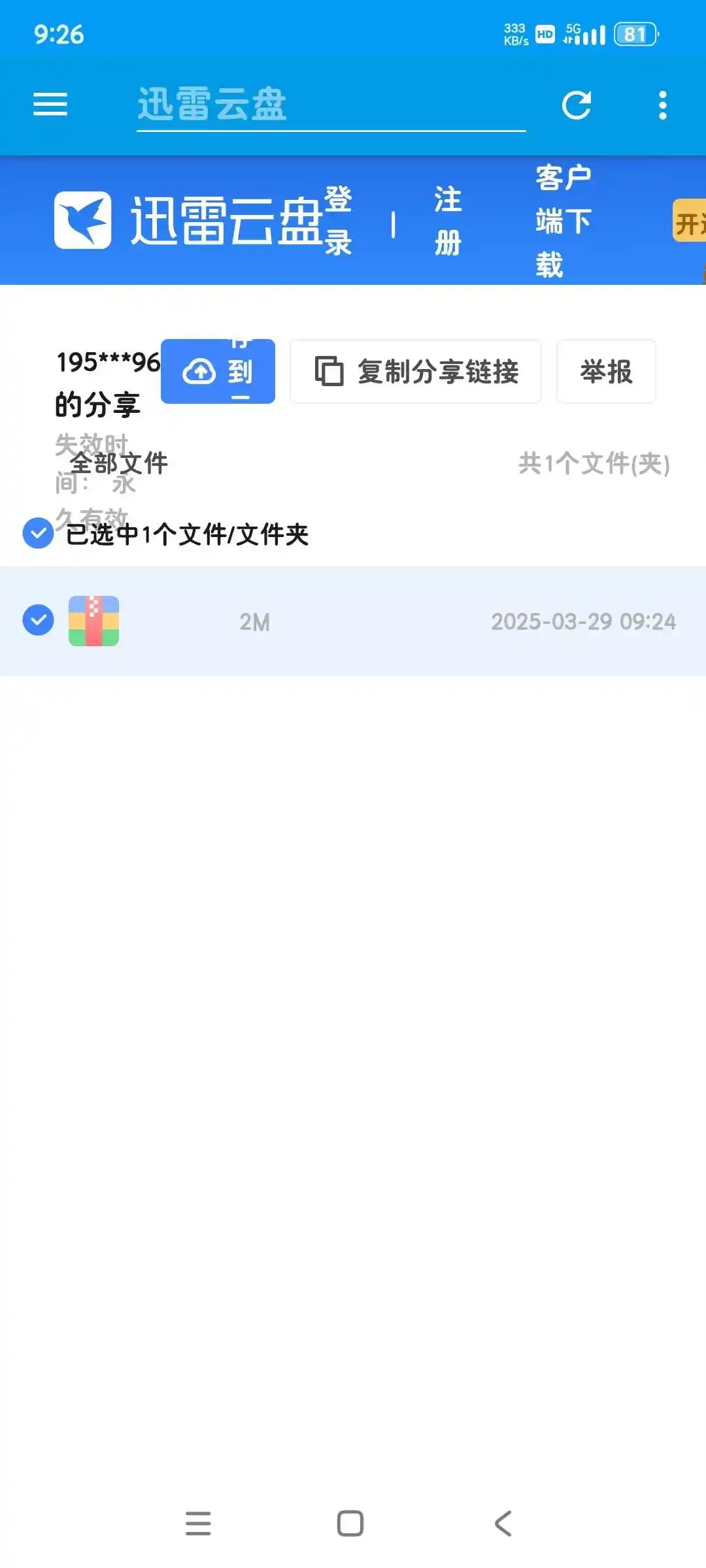Return to the system home screen
This screenshot has width=706, height=1568.
pyautogui.click(x=350, y=1524)
